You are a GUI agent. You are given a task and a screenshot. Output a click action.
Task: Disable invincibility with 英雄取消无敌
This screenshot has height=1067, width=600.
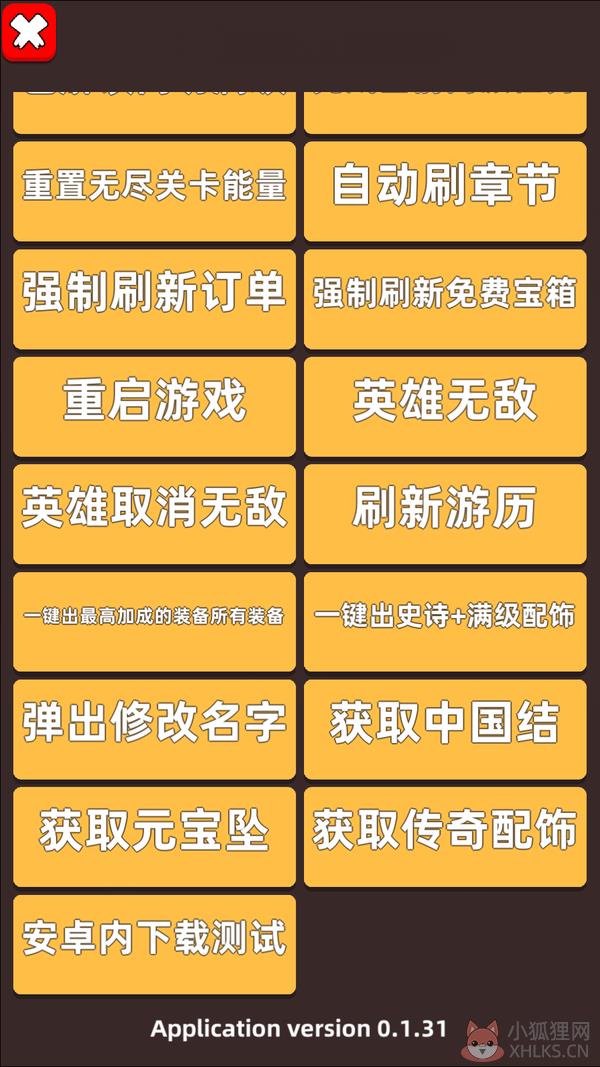pos(154,514)
